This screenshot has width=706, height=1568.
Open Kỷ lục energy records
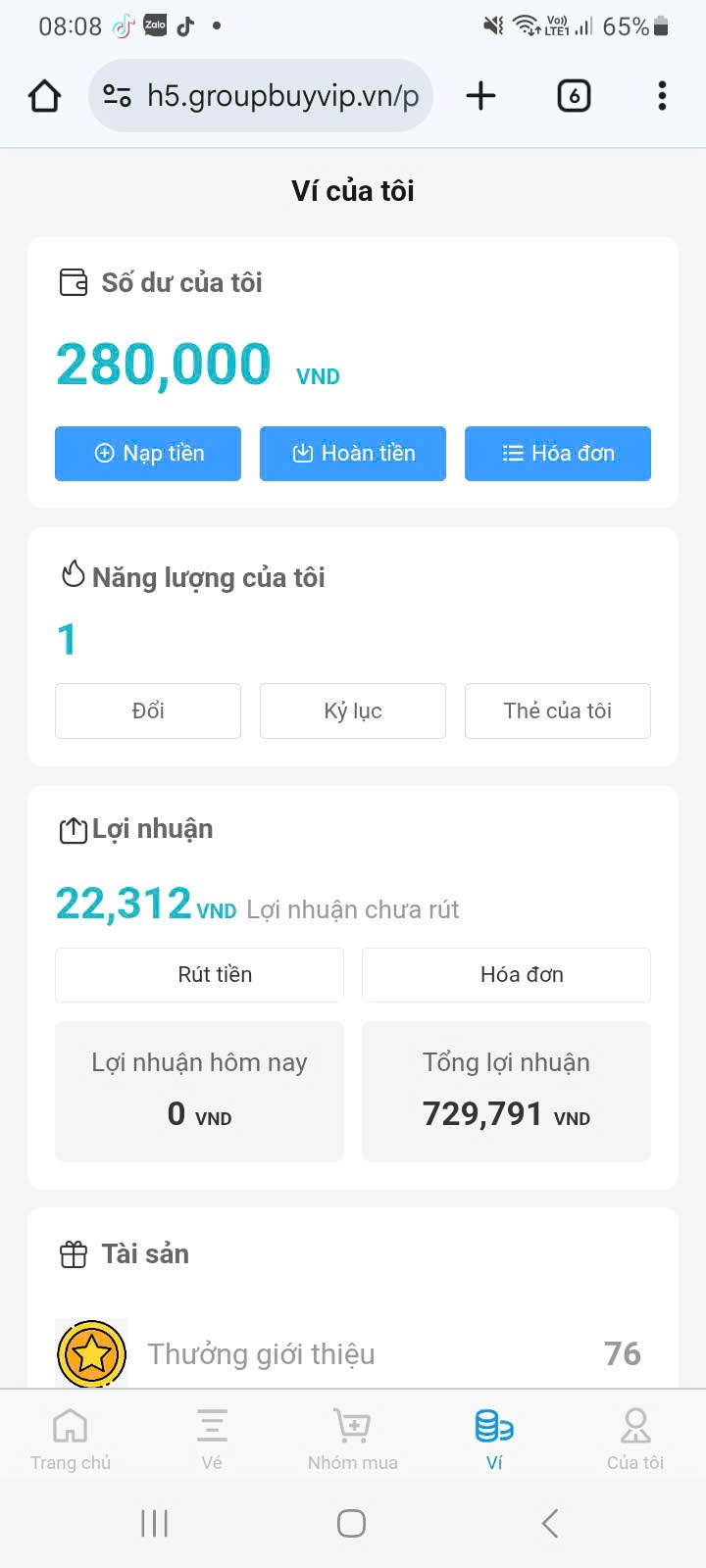353,710
